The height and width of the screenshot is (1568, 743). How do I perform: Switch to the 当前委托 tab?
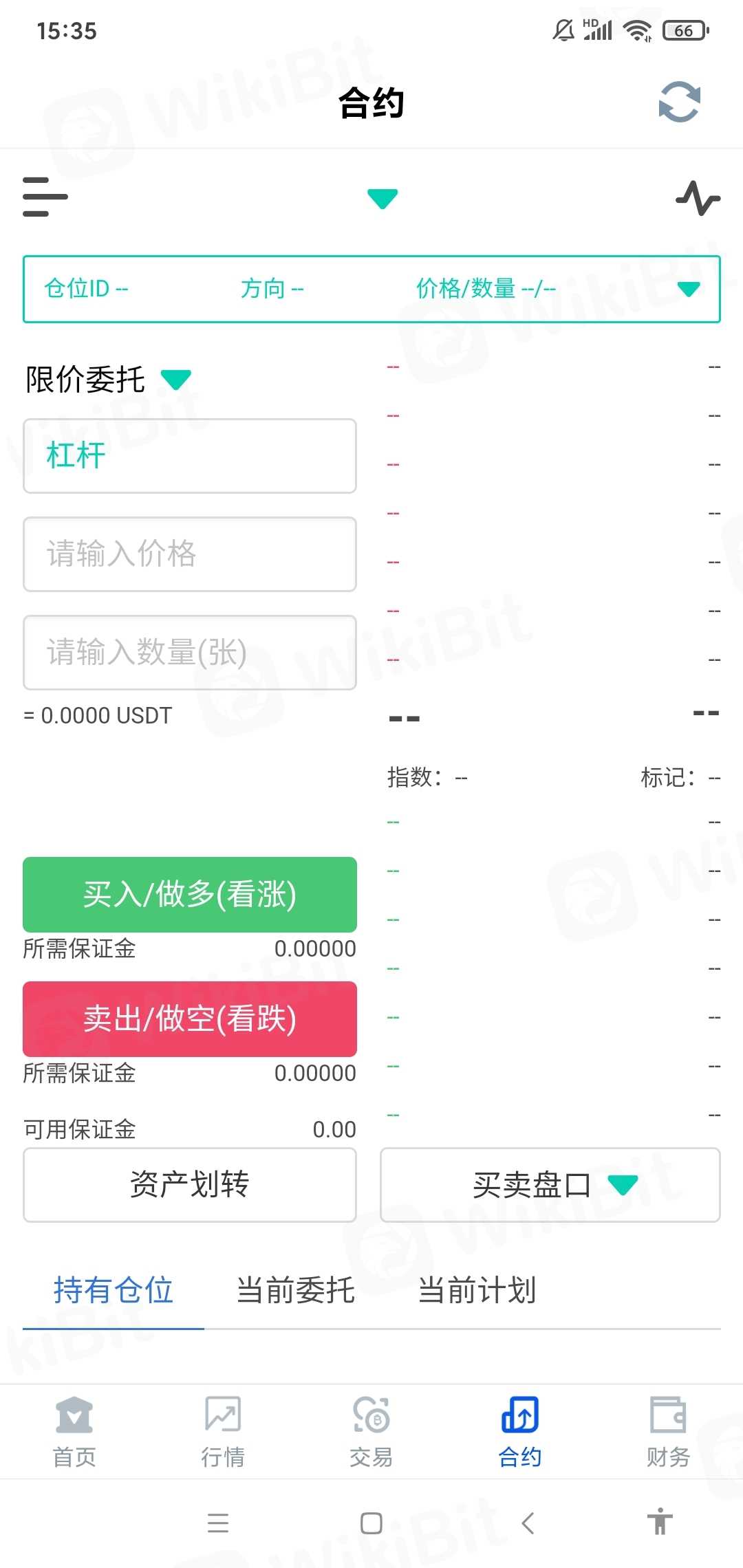(296, 1290)
